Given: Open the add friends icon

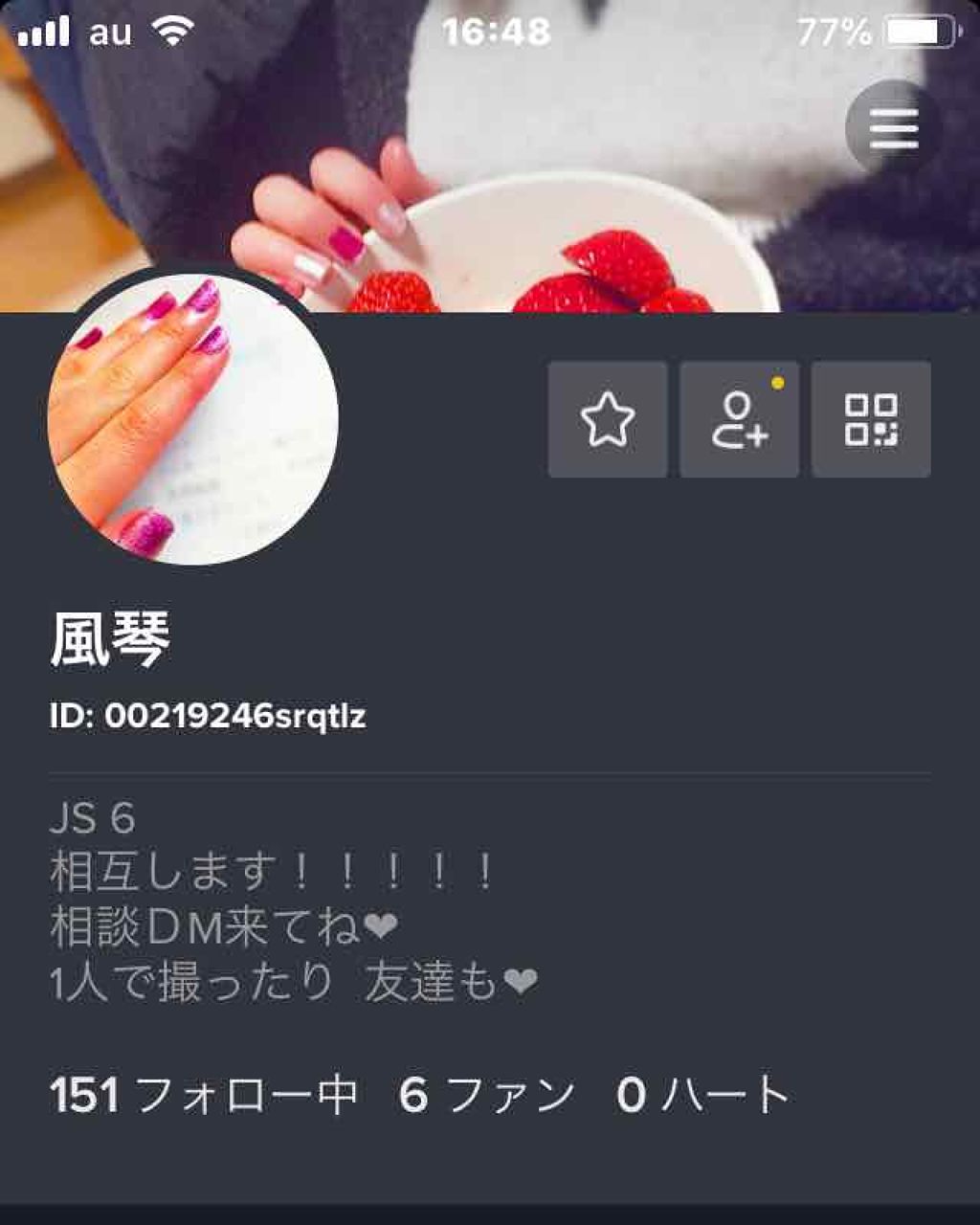Looking at the screenshot, I should click(x=738, y=419).
